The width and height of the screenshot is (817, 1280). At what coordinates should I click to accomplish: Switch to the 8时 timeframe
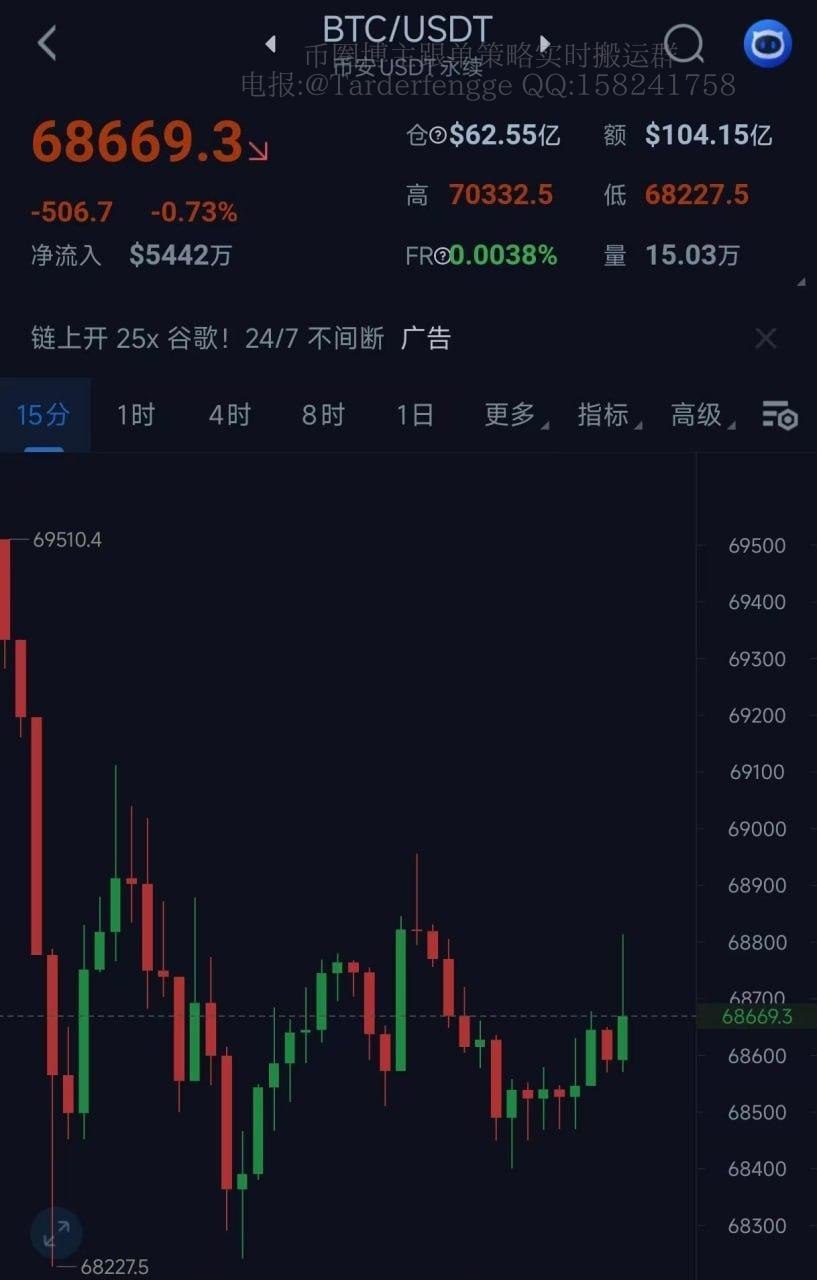click(x=323, y=414)
